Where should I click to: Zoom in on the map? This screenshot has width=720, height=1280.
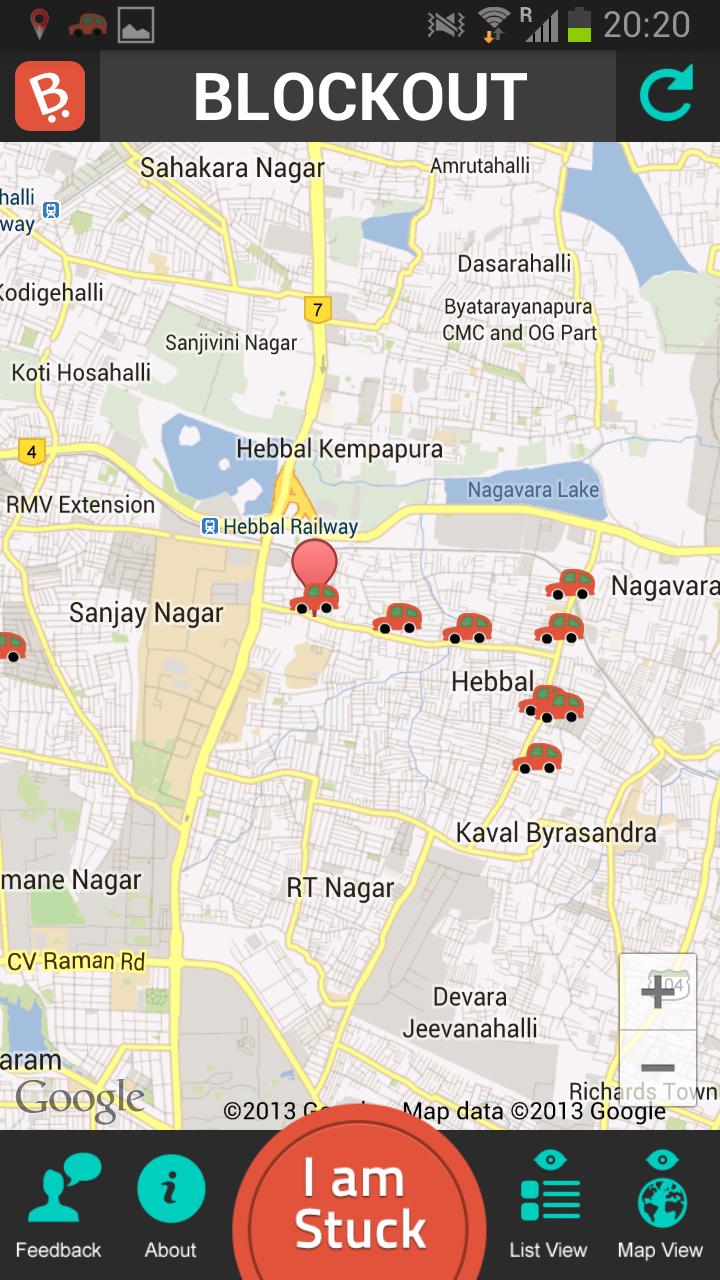pos(658,992)
